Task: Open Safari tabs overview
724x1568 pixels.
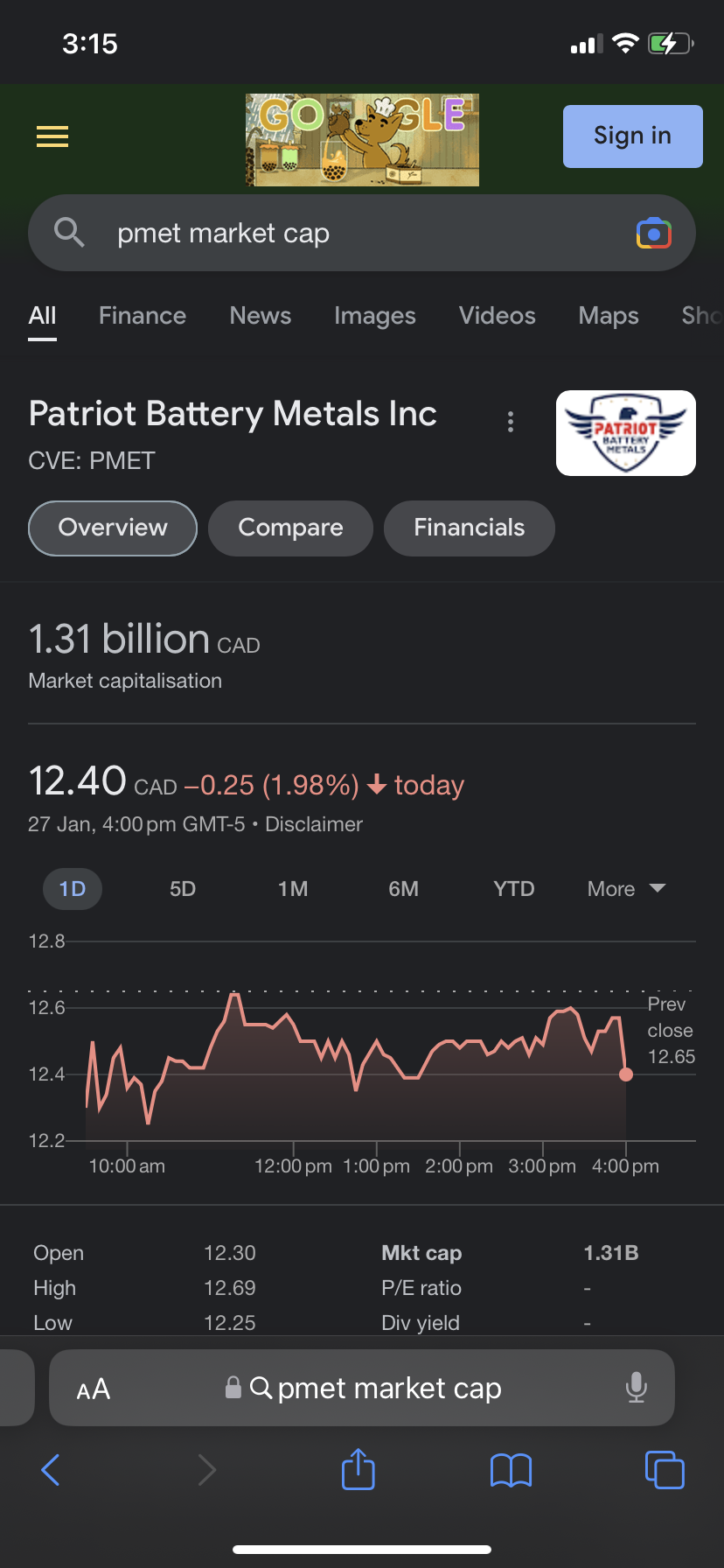Action: pos(665,1469)
